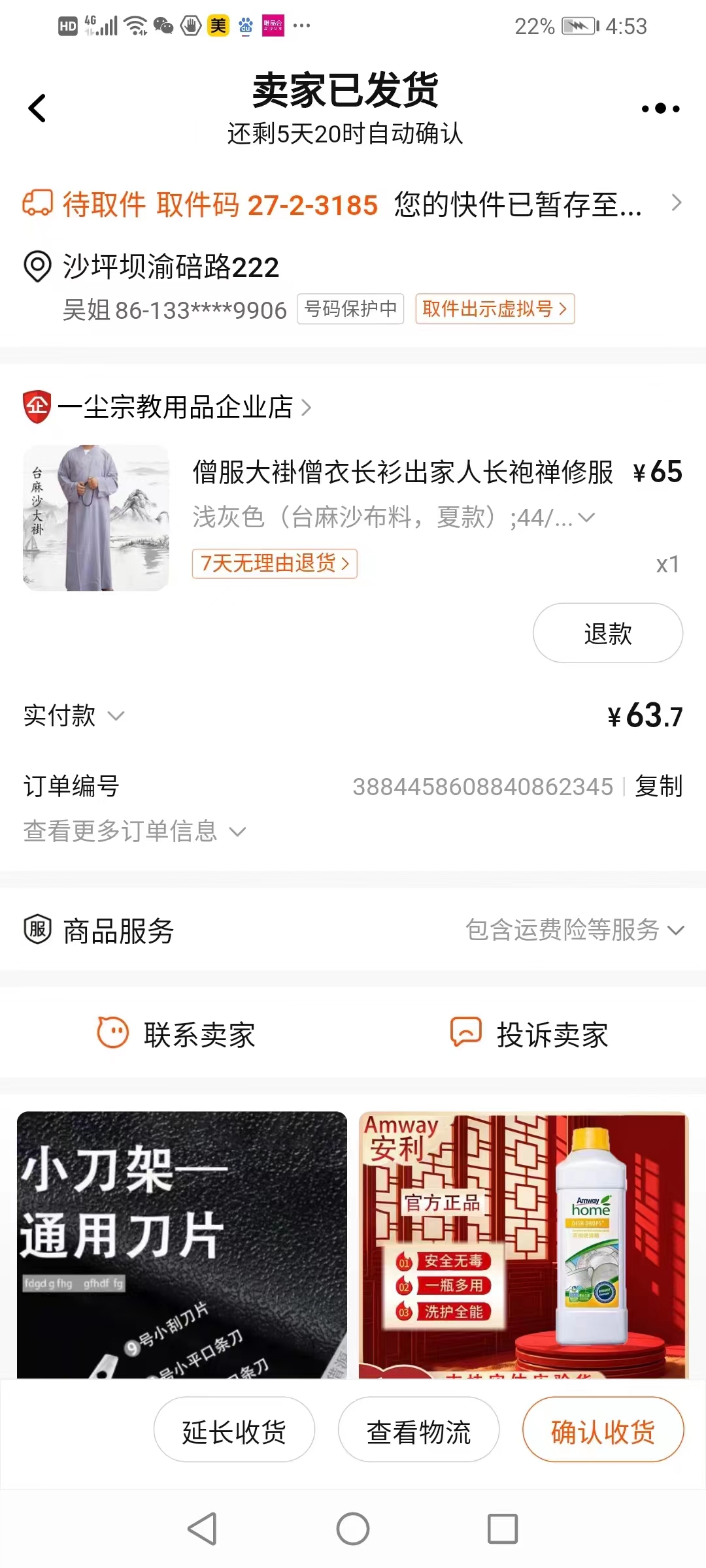Viewport: 706px width, 1568px height.
Task: Confirm receipt with 确认收货
Action: pyautogui.click(x=603, y=1431)
